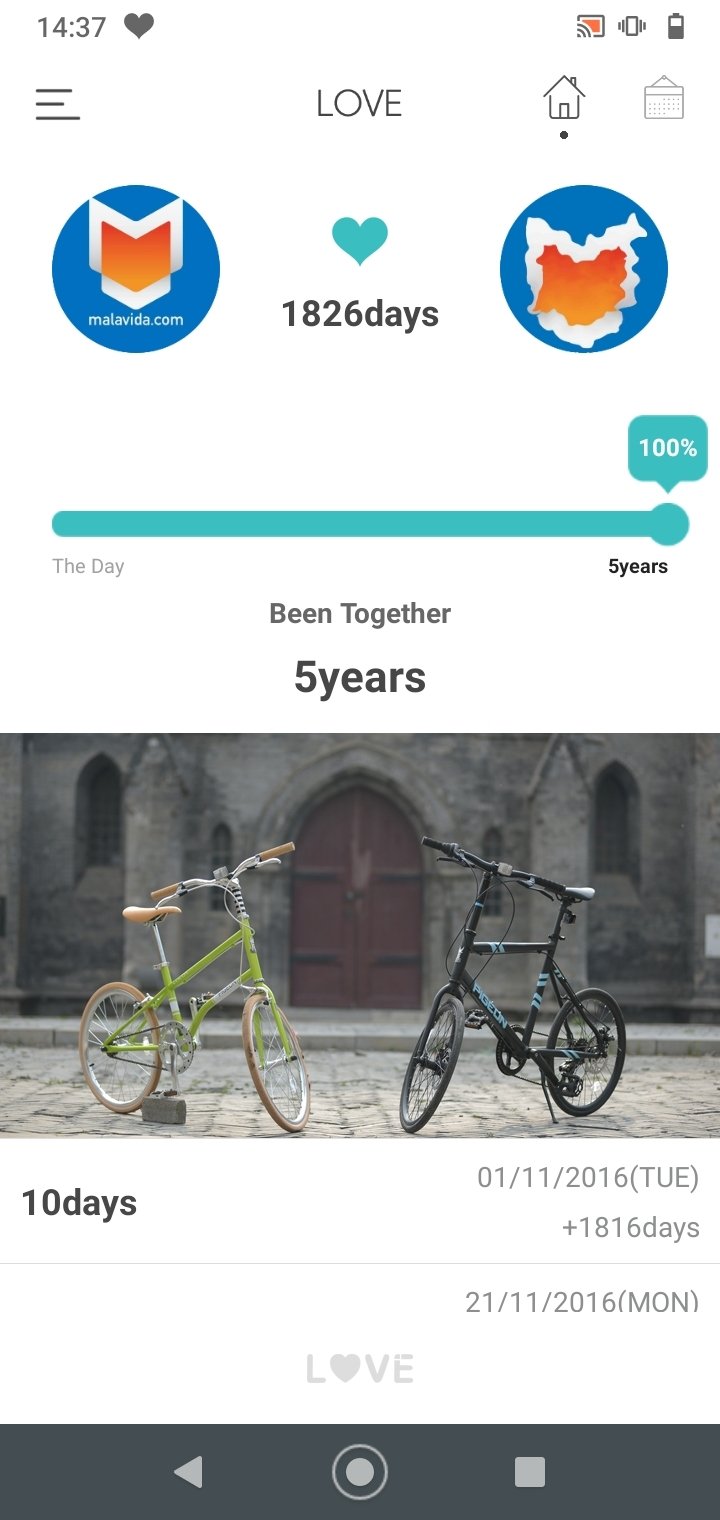This screenshot has height=1520, width=720.
Task: Switch to the calendar tab
Action: [x=664, y=100]
